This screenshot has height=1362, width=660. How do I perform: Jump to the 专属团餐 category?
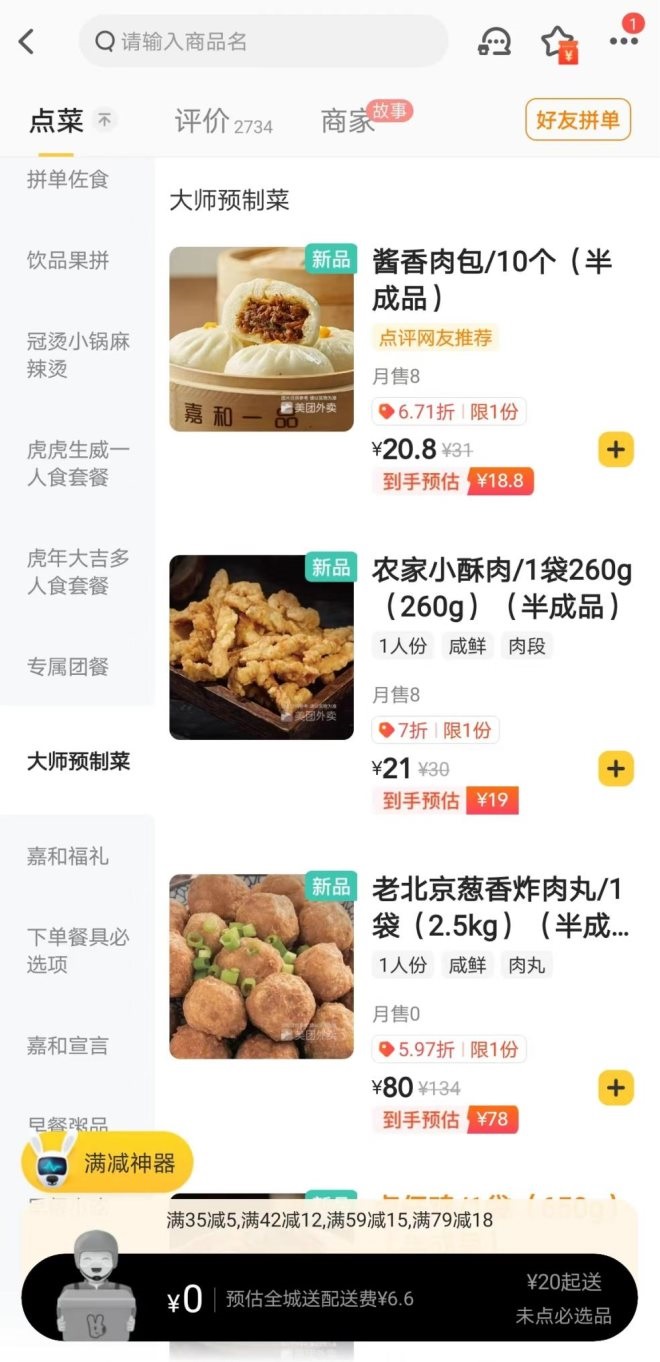point(68,667)
